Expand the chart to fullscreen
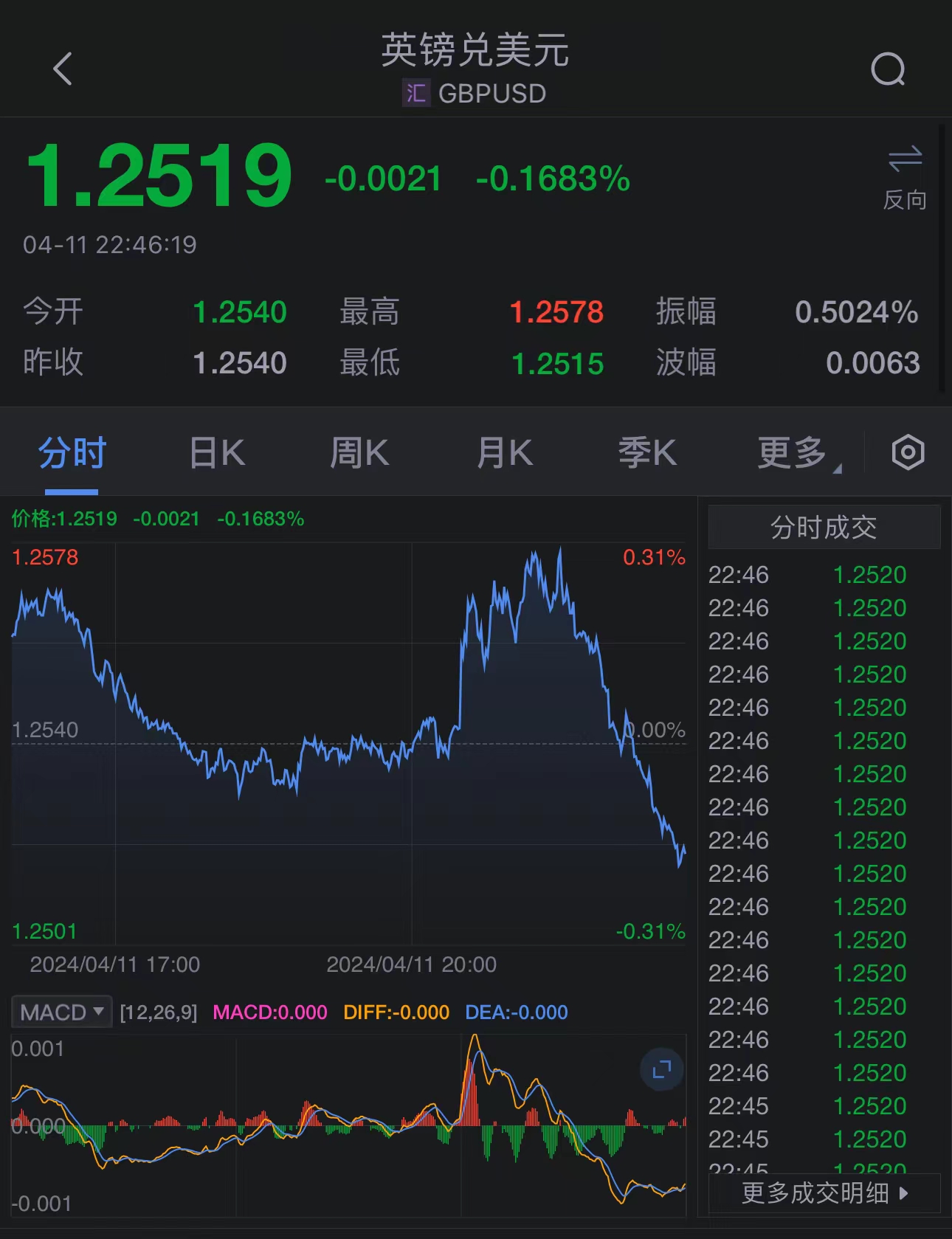This screenshot has height=1239, width=952. [x=661, y=1069]
